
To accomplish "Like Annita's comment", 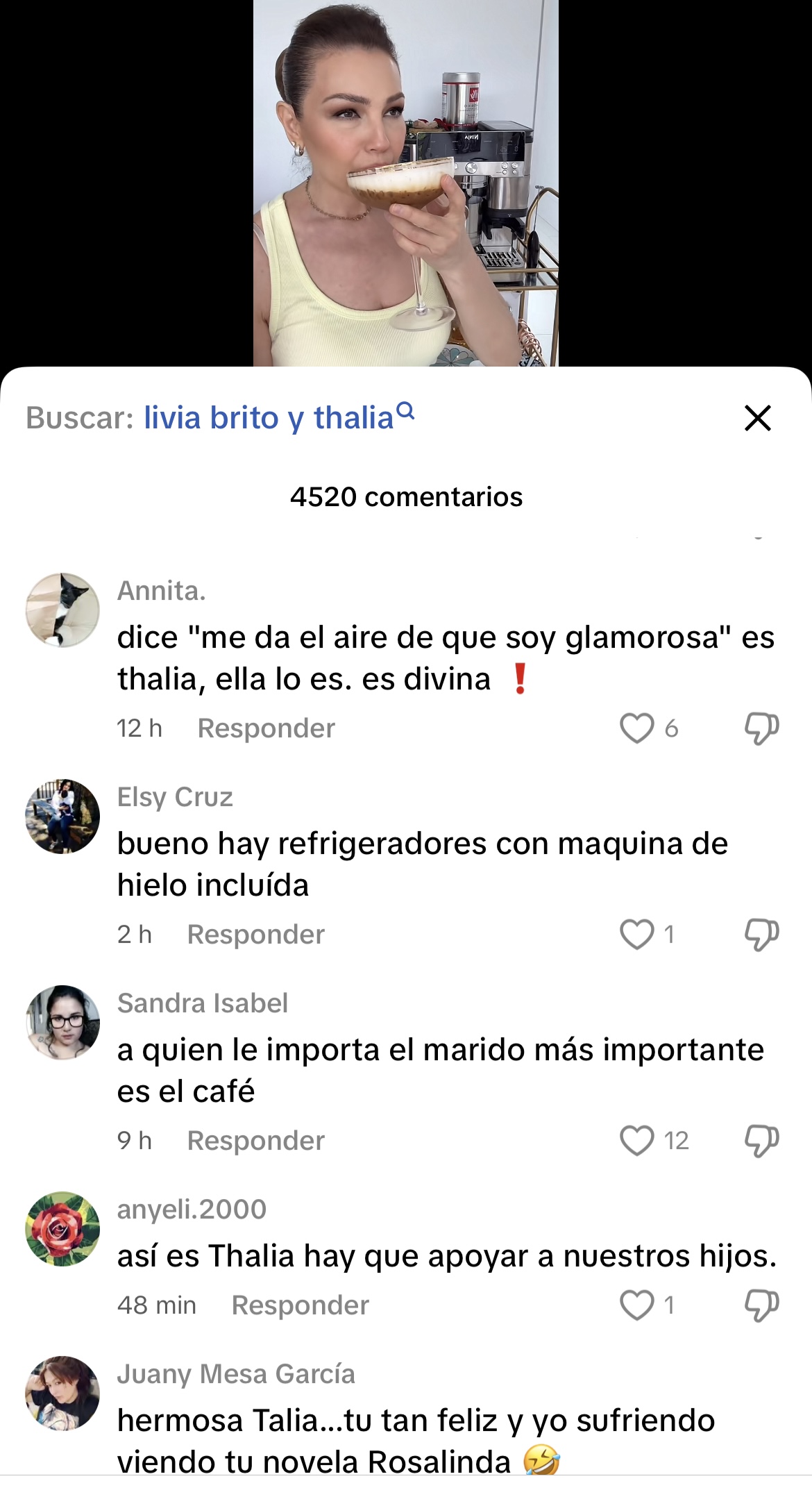I will [x=636, y=728].
